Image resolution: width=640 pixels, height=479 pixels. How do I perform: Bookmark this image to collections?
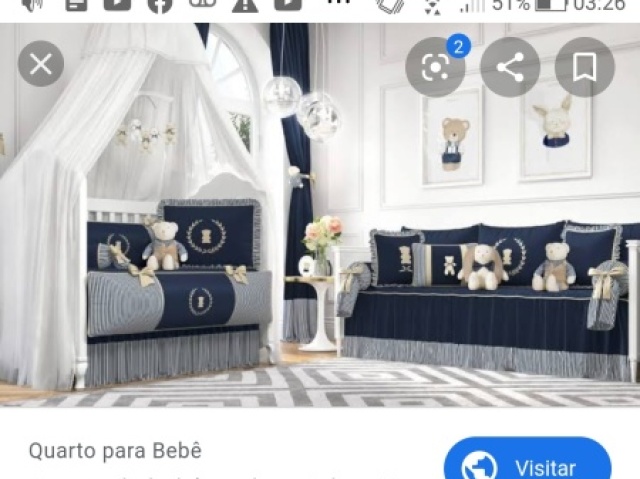click(585, 67)
